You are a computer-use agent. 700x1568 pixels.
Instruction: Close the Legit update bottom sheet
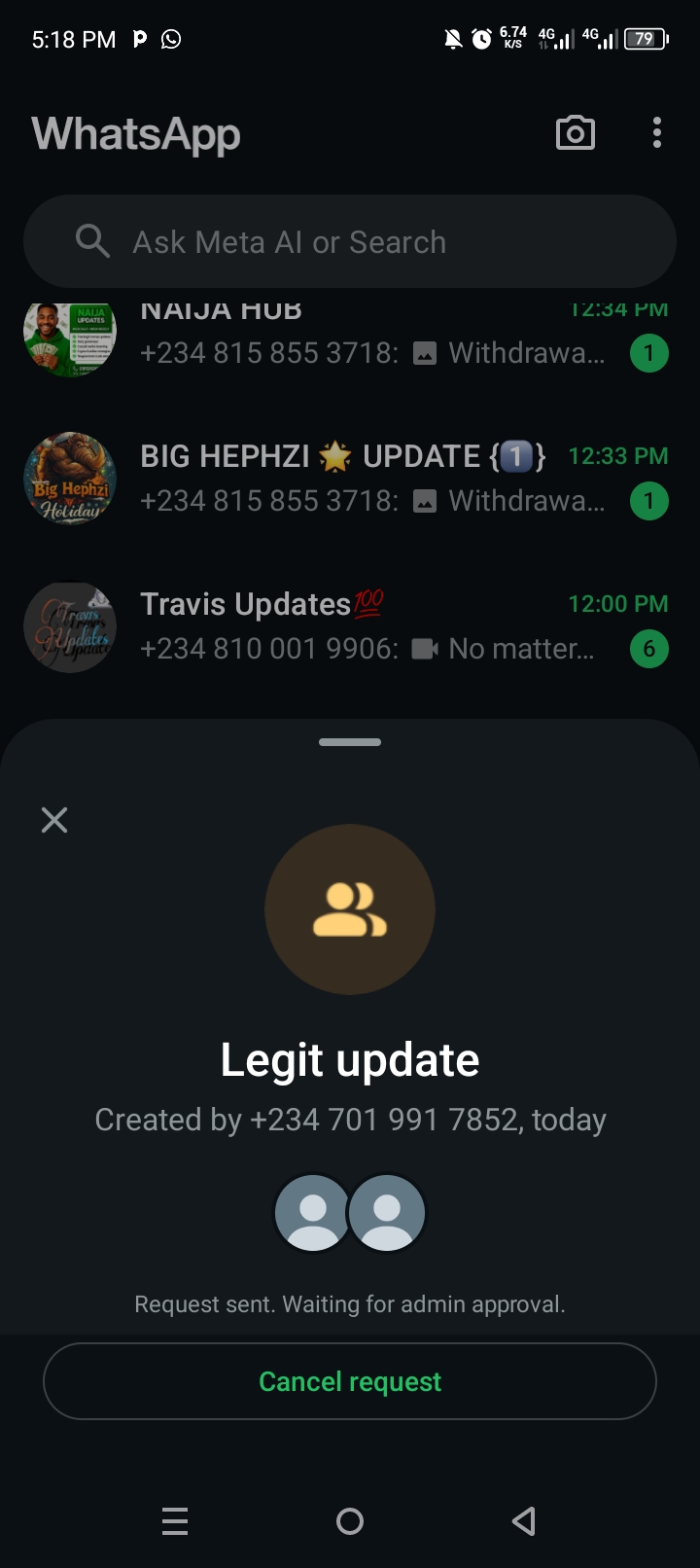54,820
